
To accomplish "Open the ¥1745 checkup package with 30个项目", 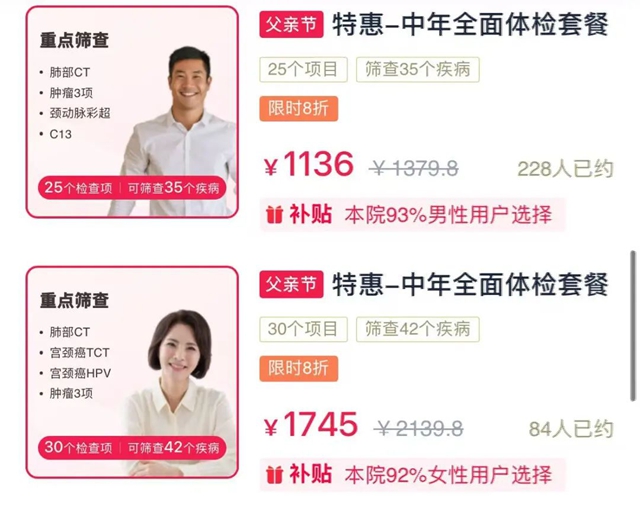I will (x=433, y=284).
